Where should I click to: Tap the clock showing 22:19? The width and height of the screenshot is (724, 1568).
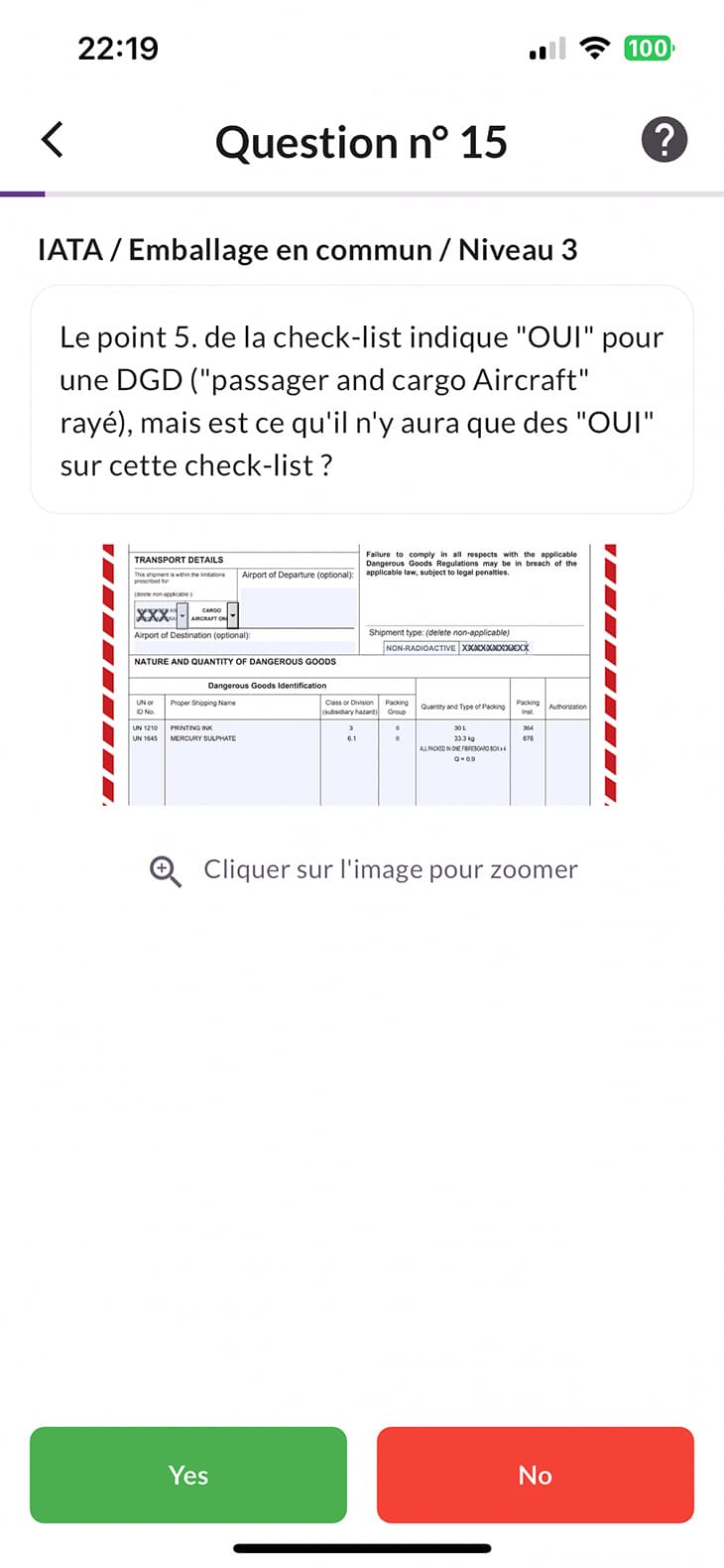coord(121,47)
